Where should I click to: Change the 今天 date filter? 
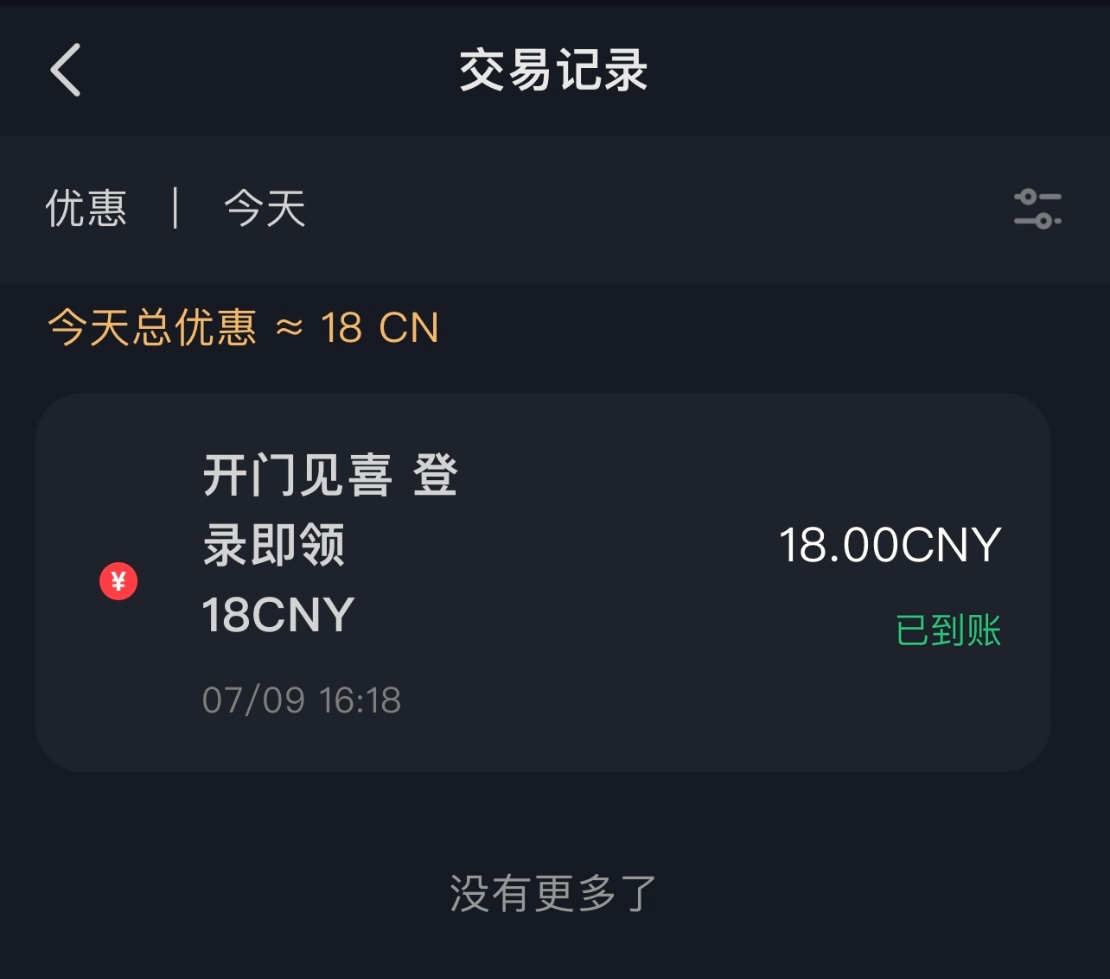264,209
